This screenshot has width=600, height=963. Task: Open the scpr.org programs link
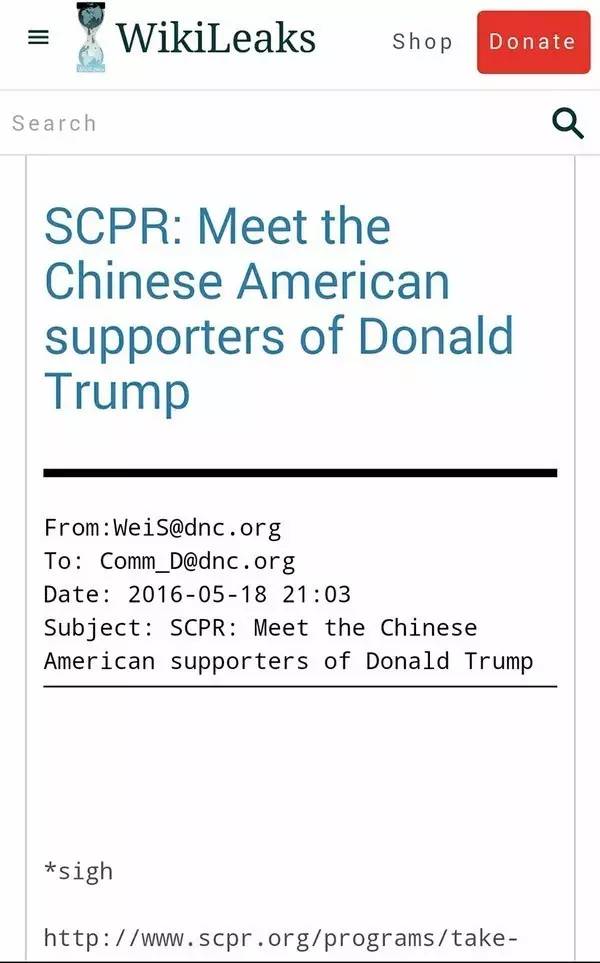[x=280, y=937]
